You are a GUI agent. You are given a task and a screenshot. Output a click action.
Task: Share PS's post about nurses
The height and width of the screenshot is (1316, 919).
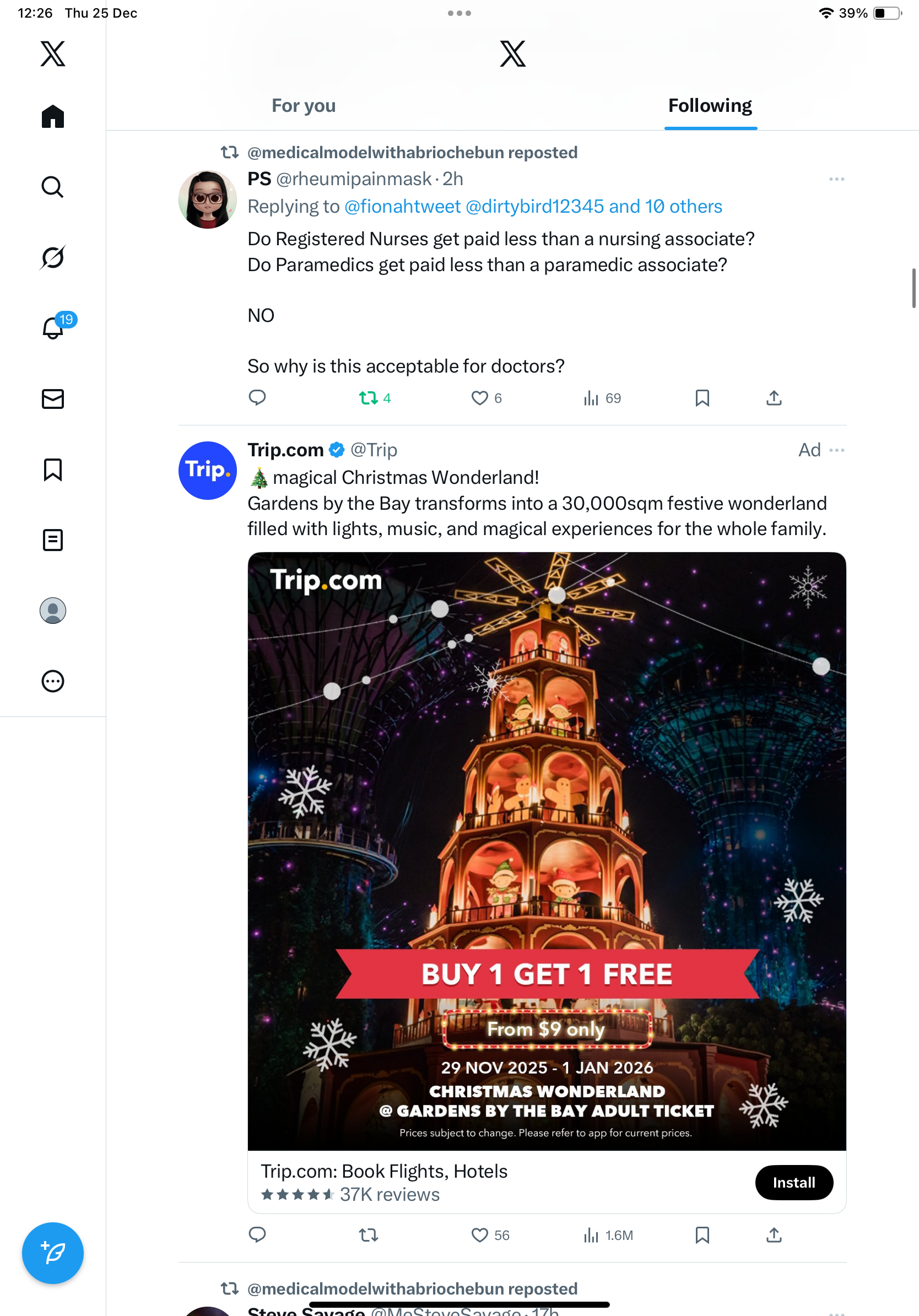(x=774, y=398)
